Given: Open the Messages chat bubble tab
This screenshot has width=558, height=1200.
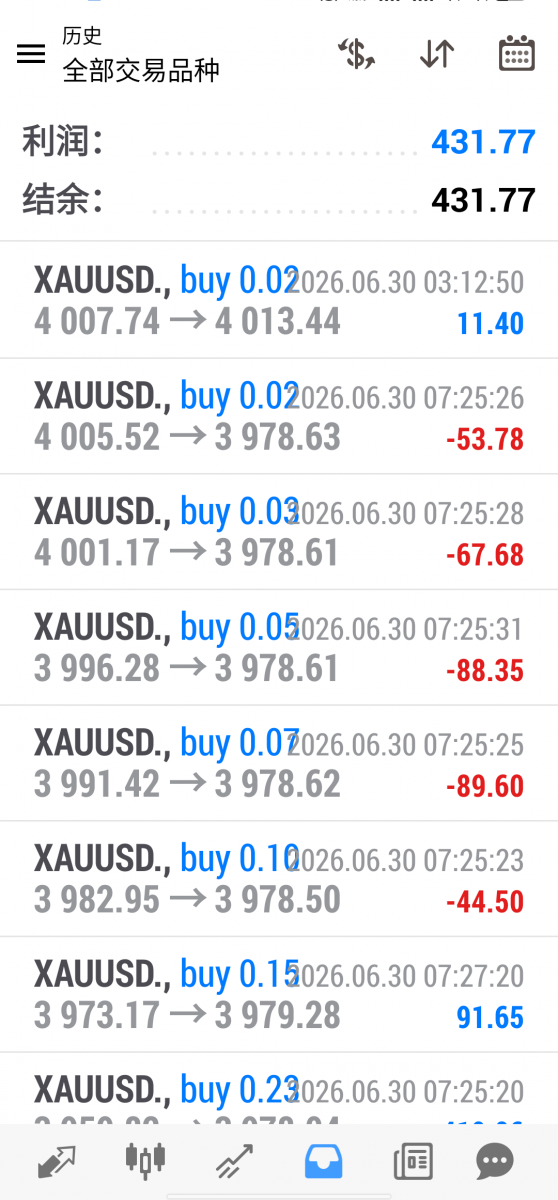Looking at the screenshot, I should point(494,1161).
